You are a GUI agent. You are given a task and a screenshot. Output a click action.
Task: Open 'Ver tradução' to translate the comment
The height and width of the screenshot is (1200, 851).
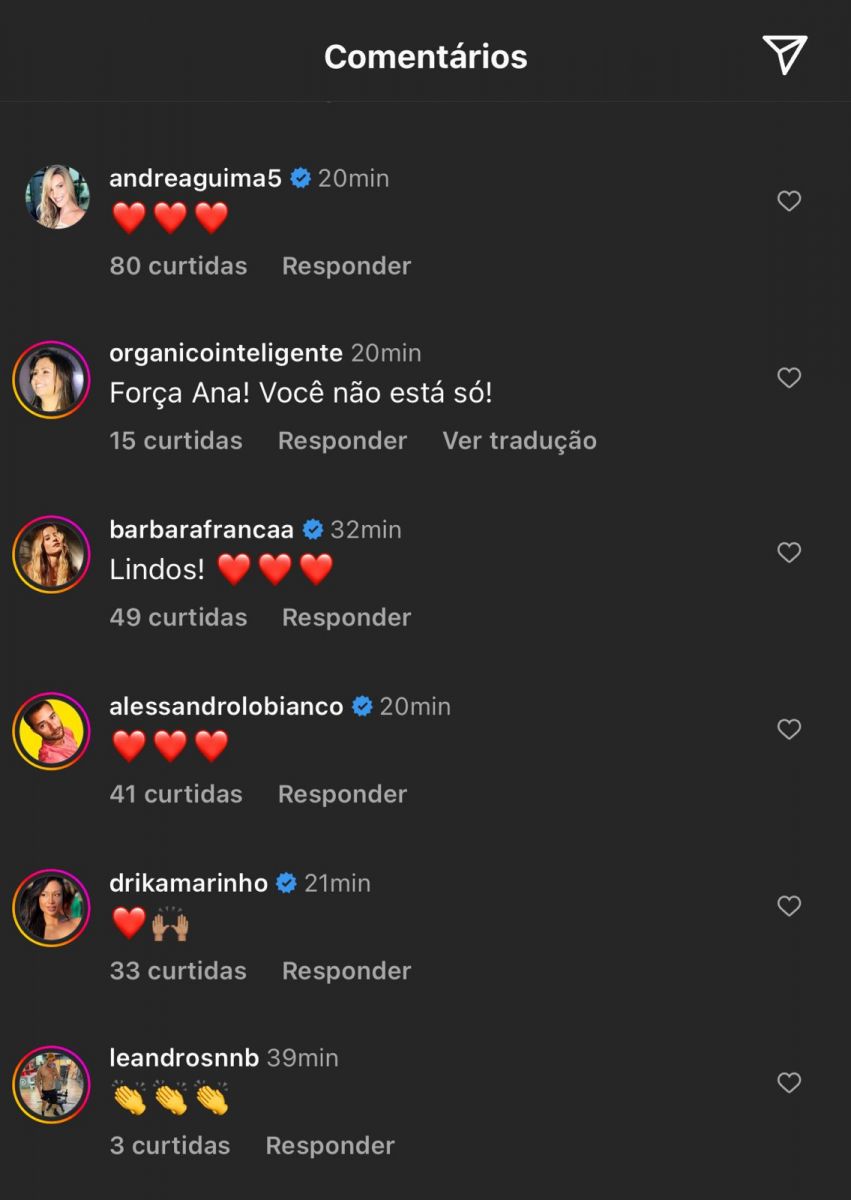click(519, 440)
